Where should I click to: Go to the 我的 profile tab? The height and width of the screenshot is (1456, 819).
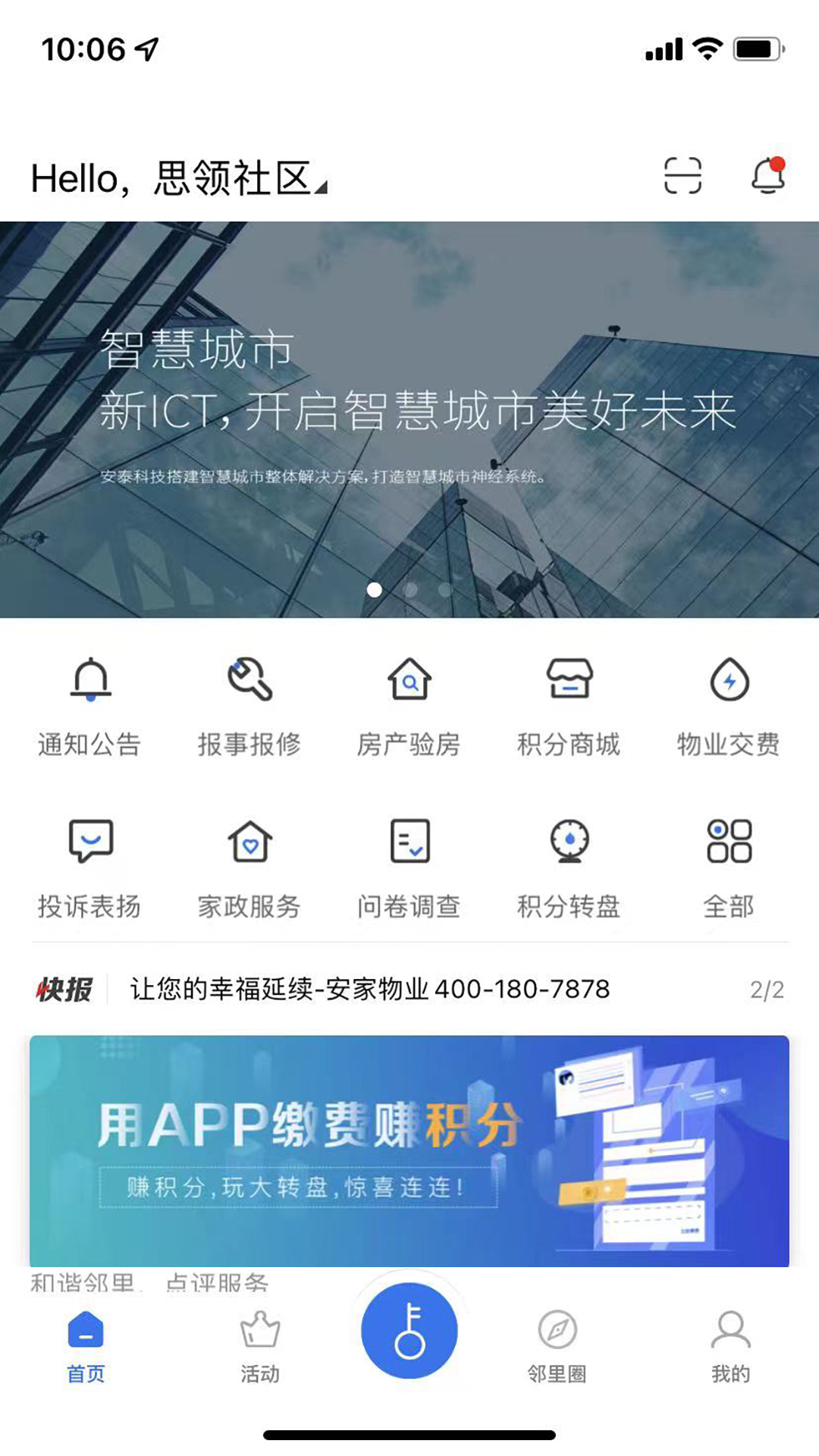tap(730, 1347)
